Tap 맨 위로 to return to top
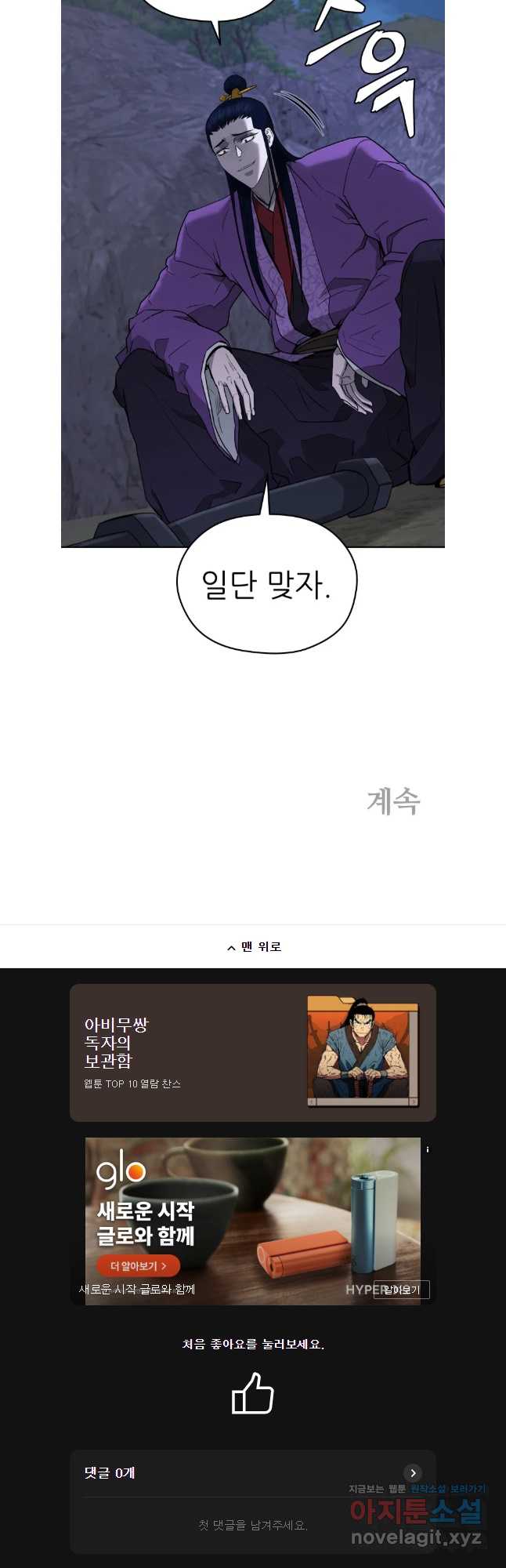The height and width of the screenshot is (1568, 506). coord(253,947)
